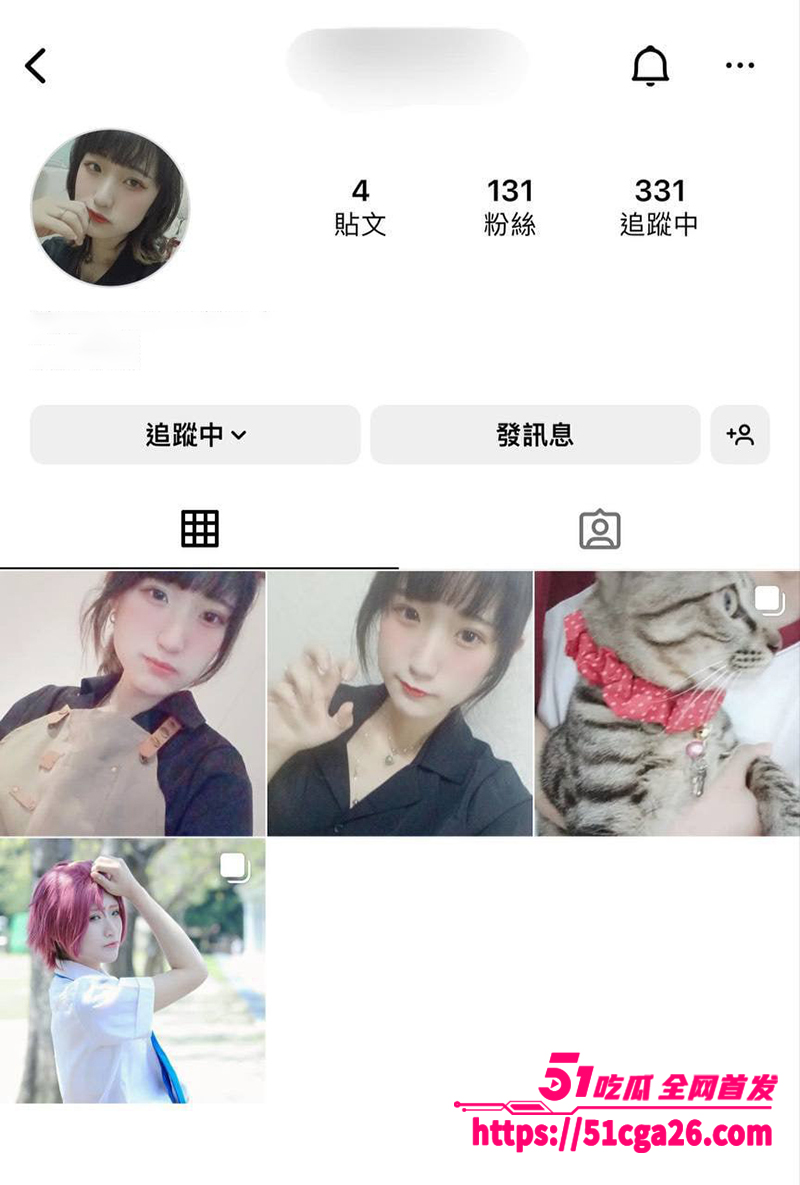Open the cat with red collar post
The width and height of the screenshot is (800, 1185).
(667, 703)
